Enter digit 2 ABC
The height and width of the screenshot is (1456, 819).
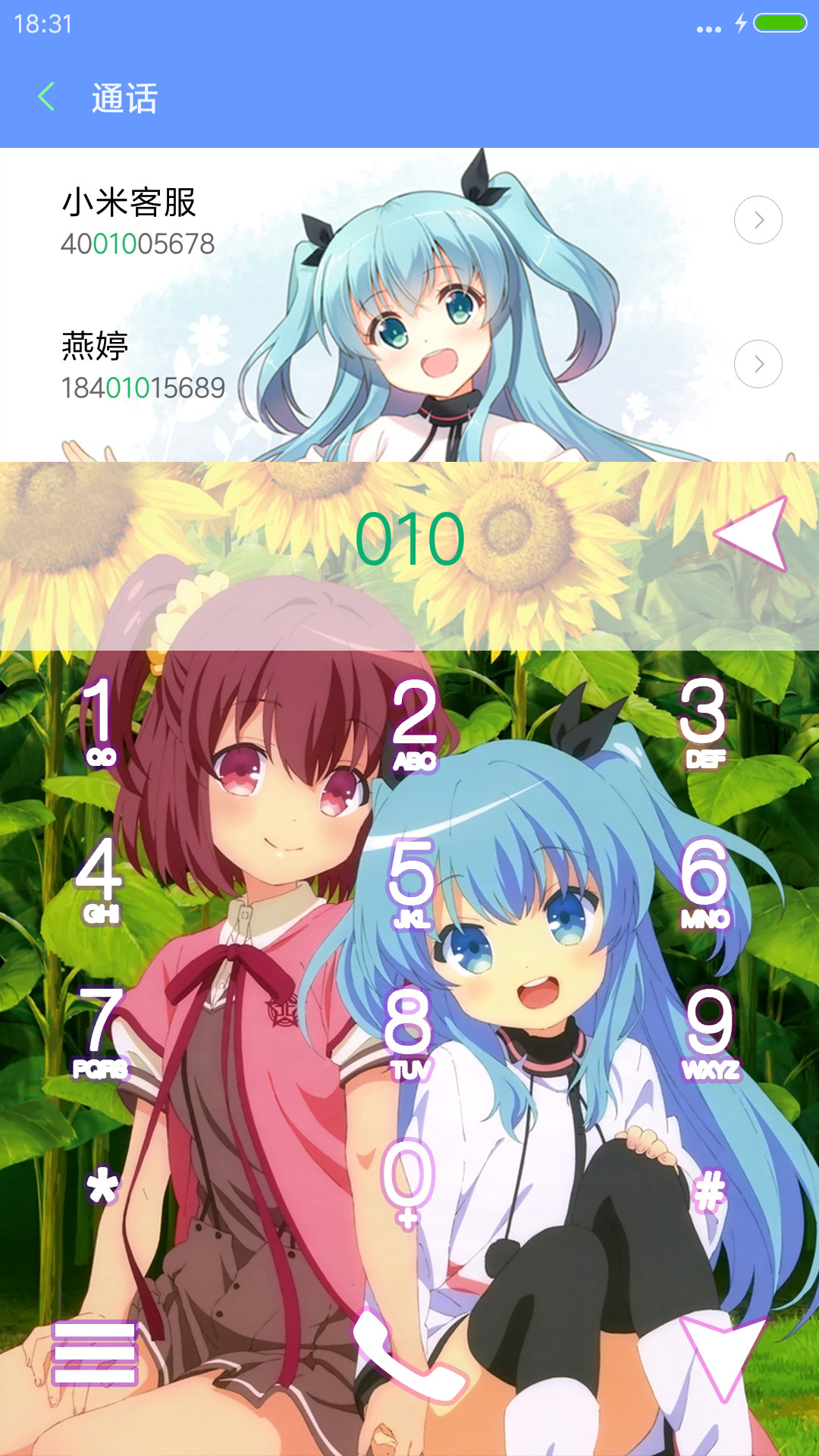click(414, 724)
